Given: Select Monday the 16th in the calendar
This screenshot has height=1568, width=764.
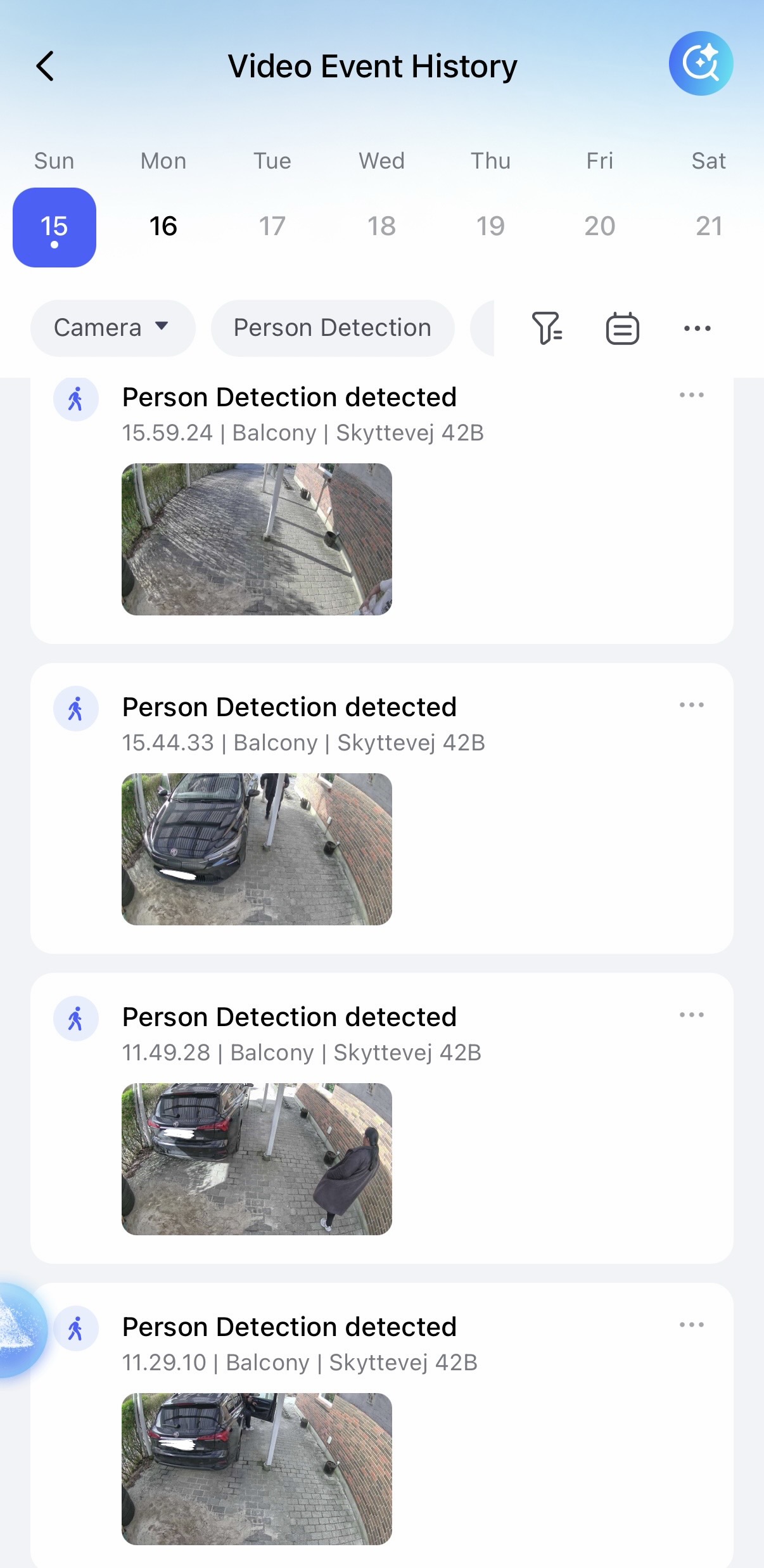Looking at the screenshot, I should 163,226.
